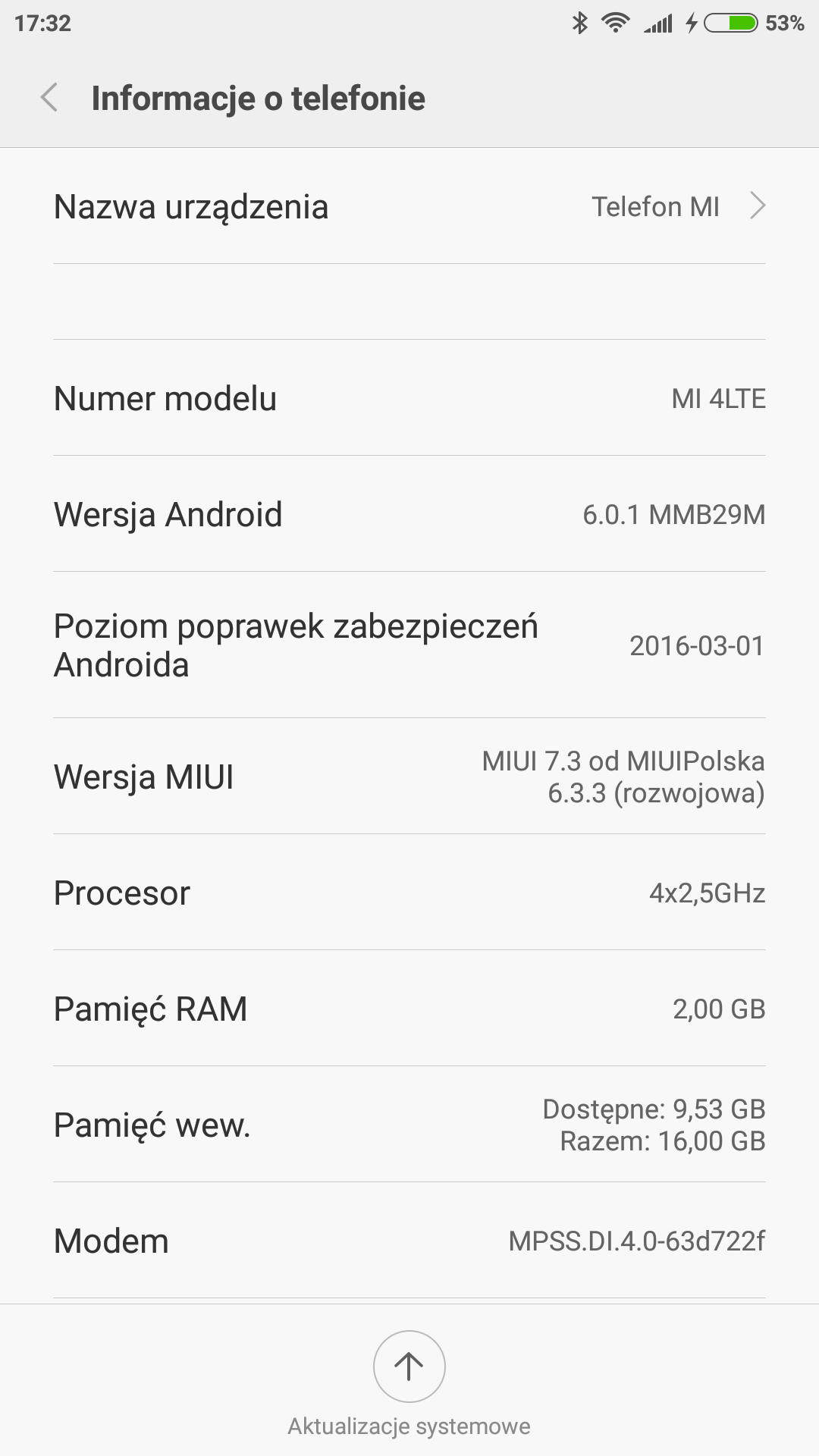Image resolution: width=819 pixels, height=1456 pixels.
Task: Tap the Pamięć wew. row
Action: [x=409, y=1125]
